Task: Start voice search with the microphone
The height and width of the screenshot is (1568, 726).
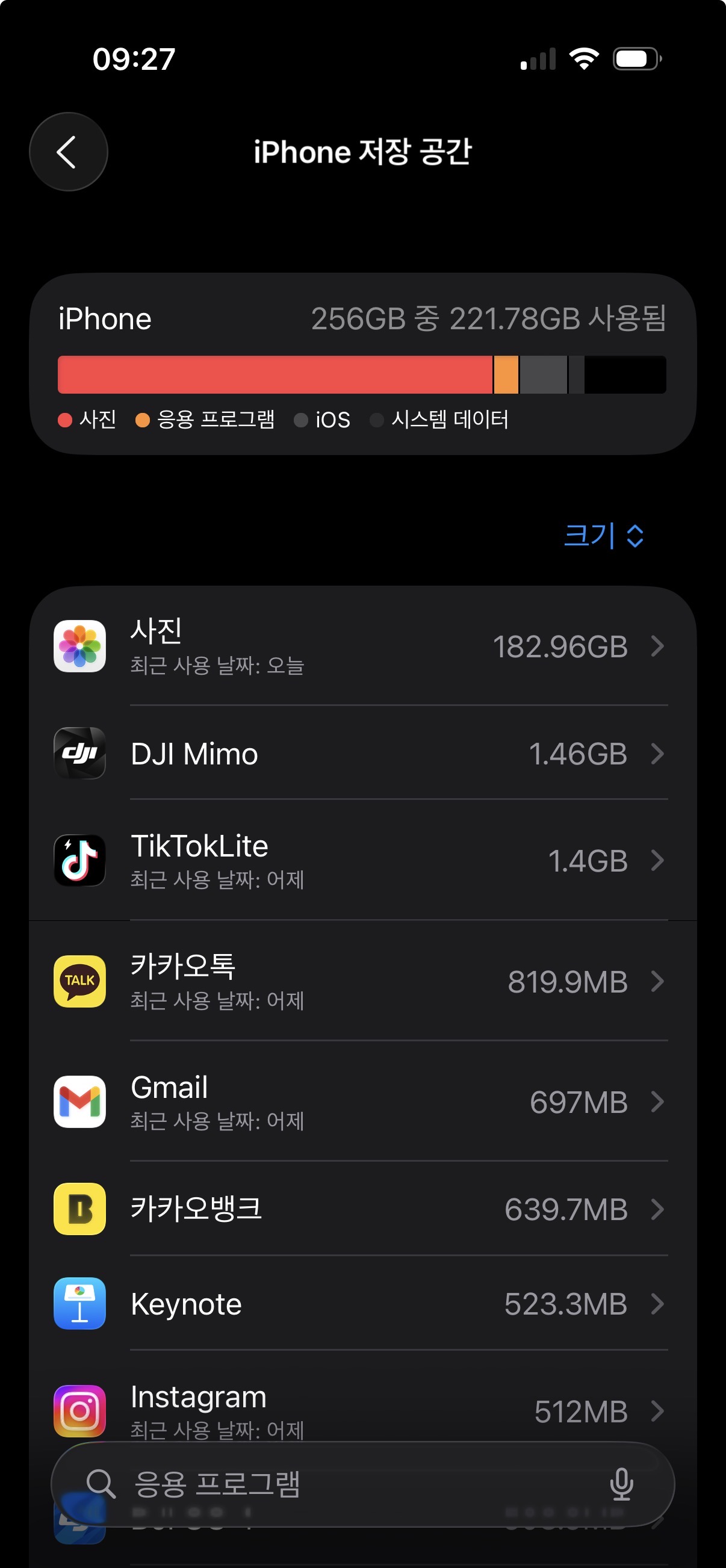Action: [621, 1483]
